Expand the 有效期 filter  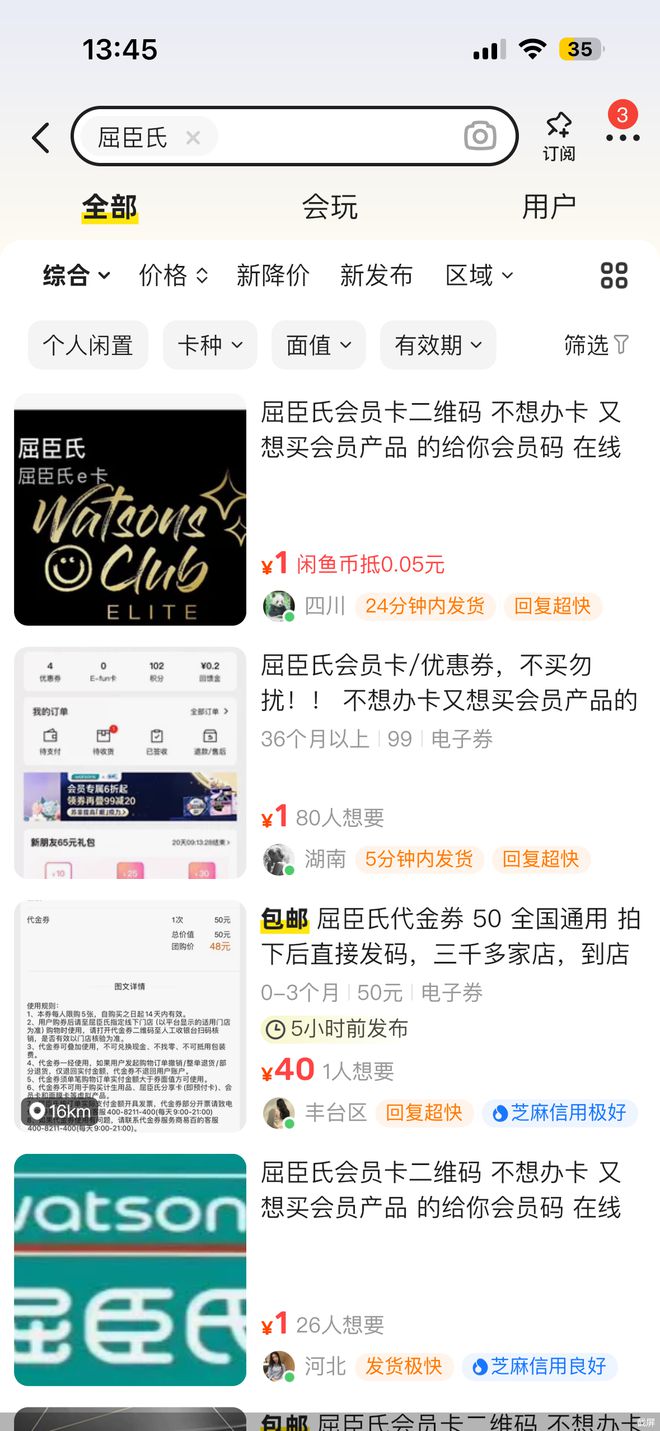pyautogui.click(x=438, y=345)
